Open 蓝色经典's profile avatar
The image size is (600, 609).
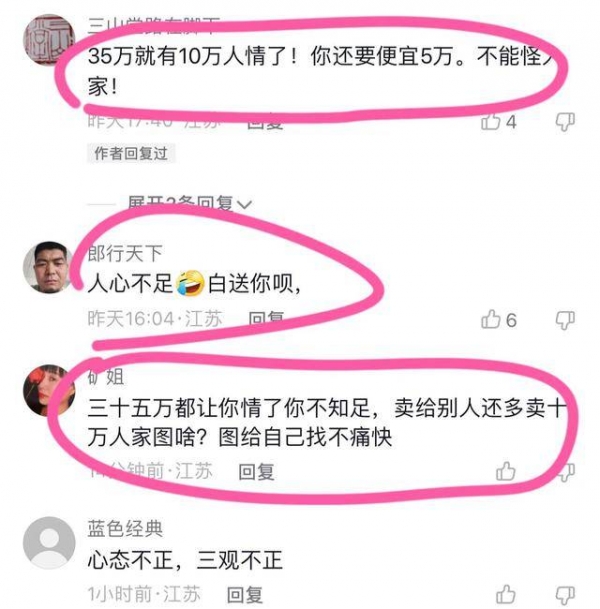tap(49, 545)
